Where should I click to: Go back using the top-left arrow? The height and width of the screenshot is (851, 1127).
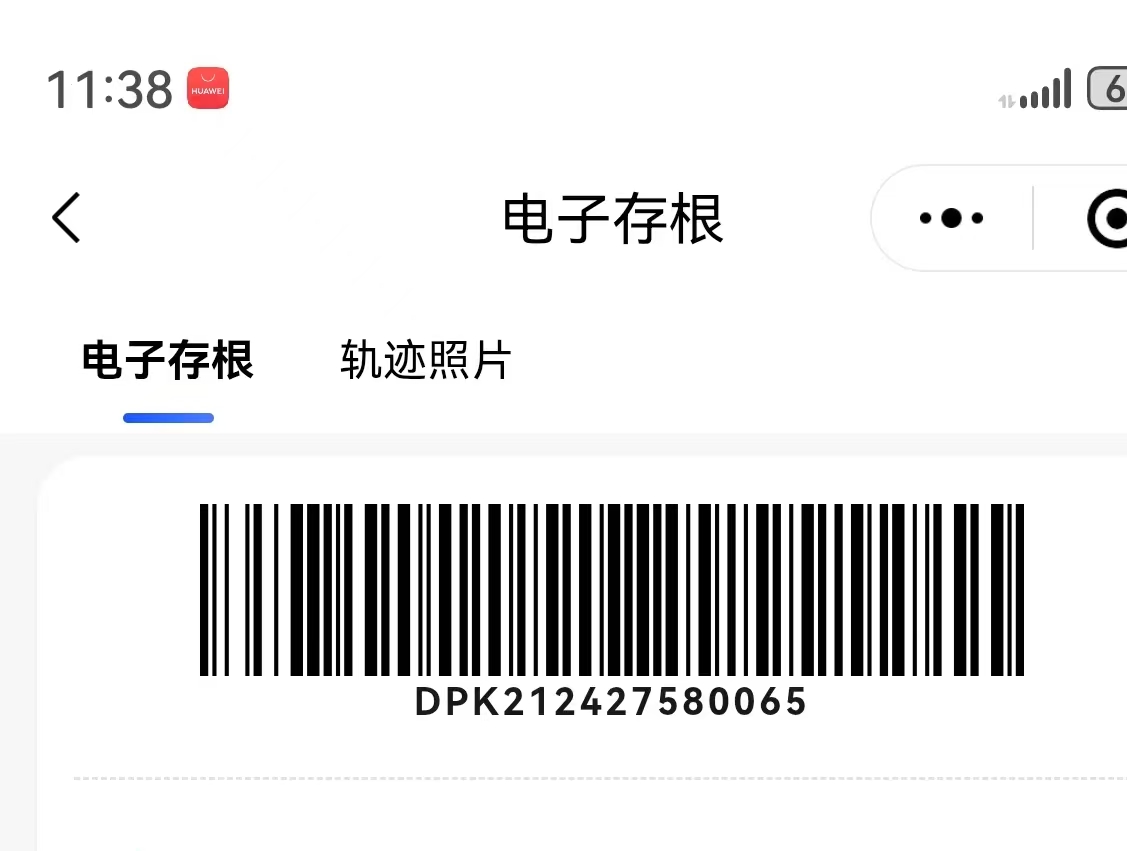66,218
